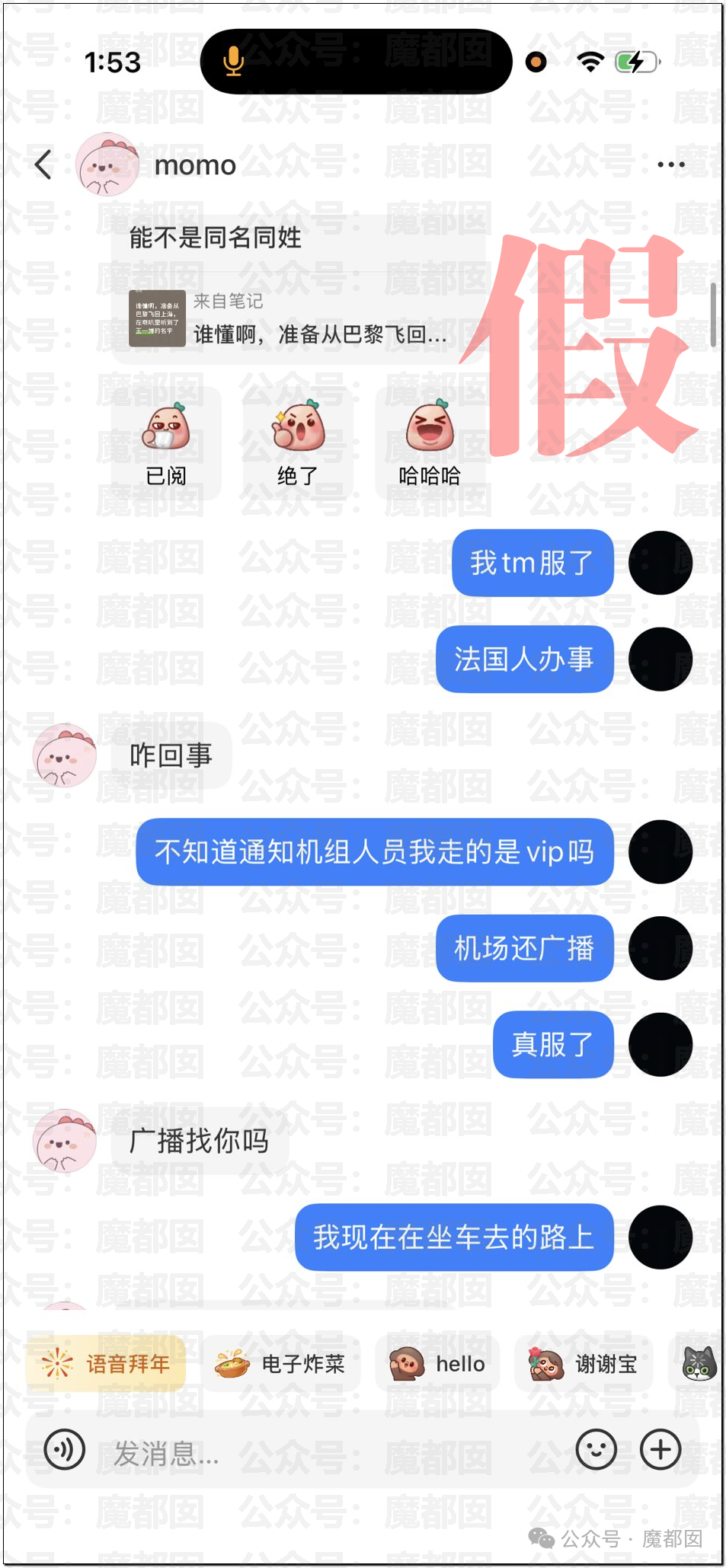Choose the 谢谢宝 quick sticker chip
The height and width of the screenshot is (1568, 726).
click(584, 1363)
